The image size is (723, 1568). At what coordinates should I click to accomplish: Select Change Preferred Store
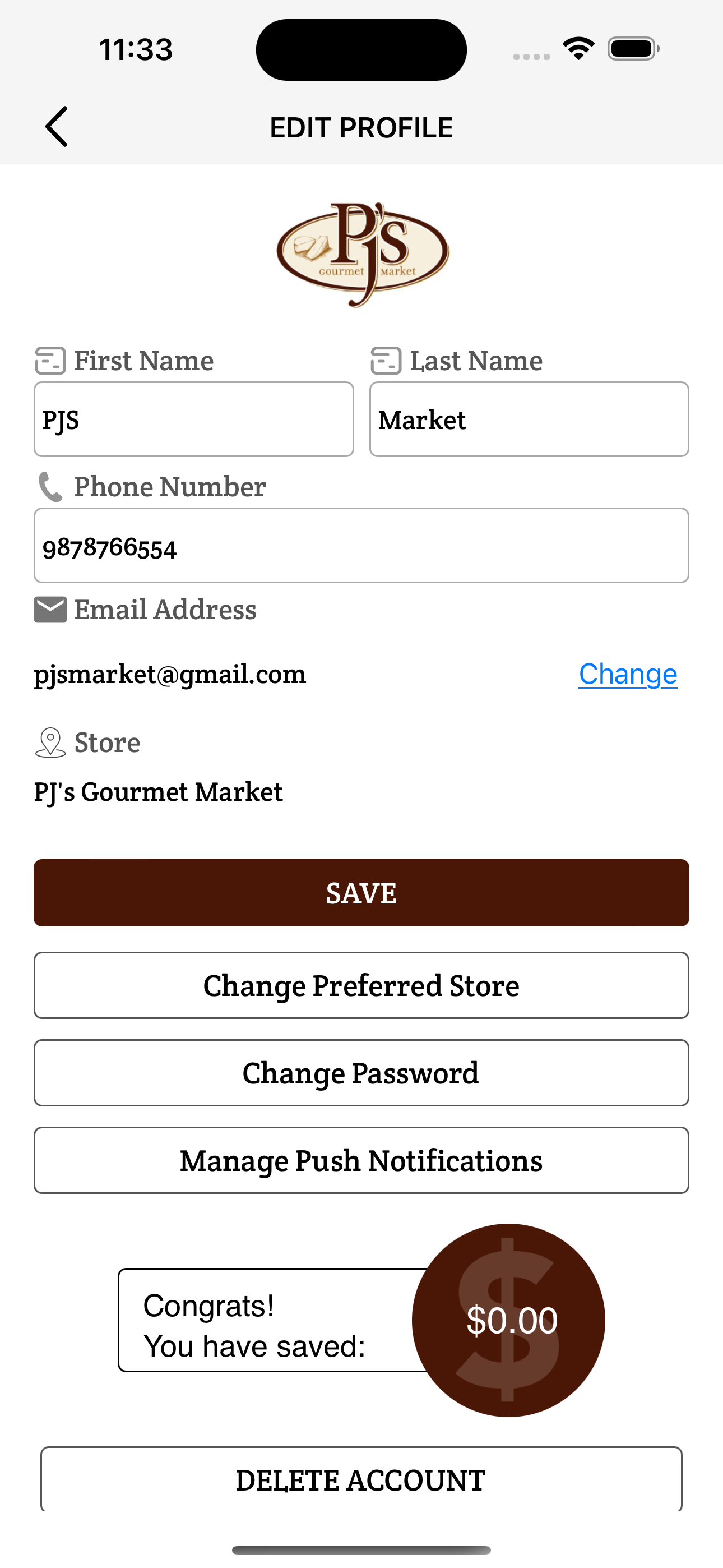click(361, 985)
